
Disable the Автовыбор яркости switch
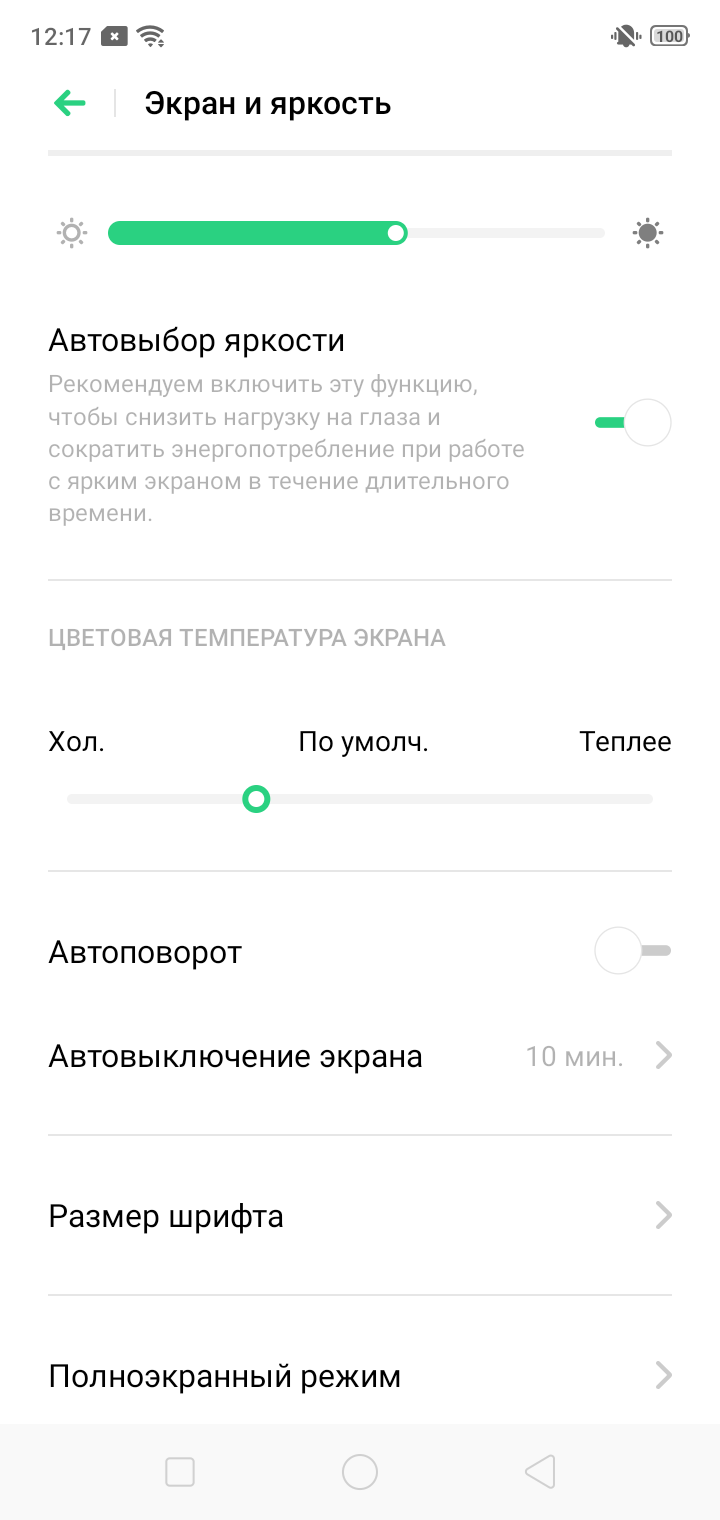click(x=633, y=422)
